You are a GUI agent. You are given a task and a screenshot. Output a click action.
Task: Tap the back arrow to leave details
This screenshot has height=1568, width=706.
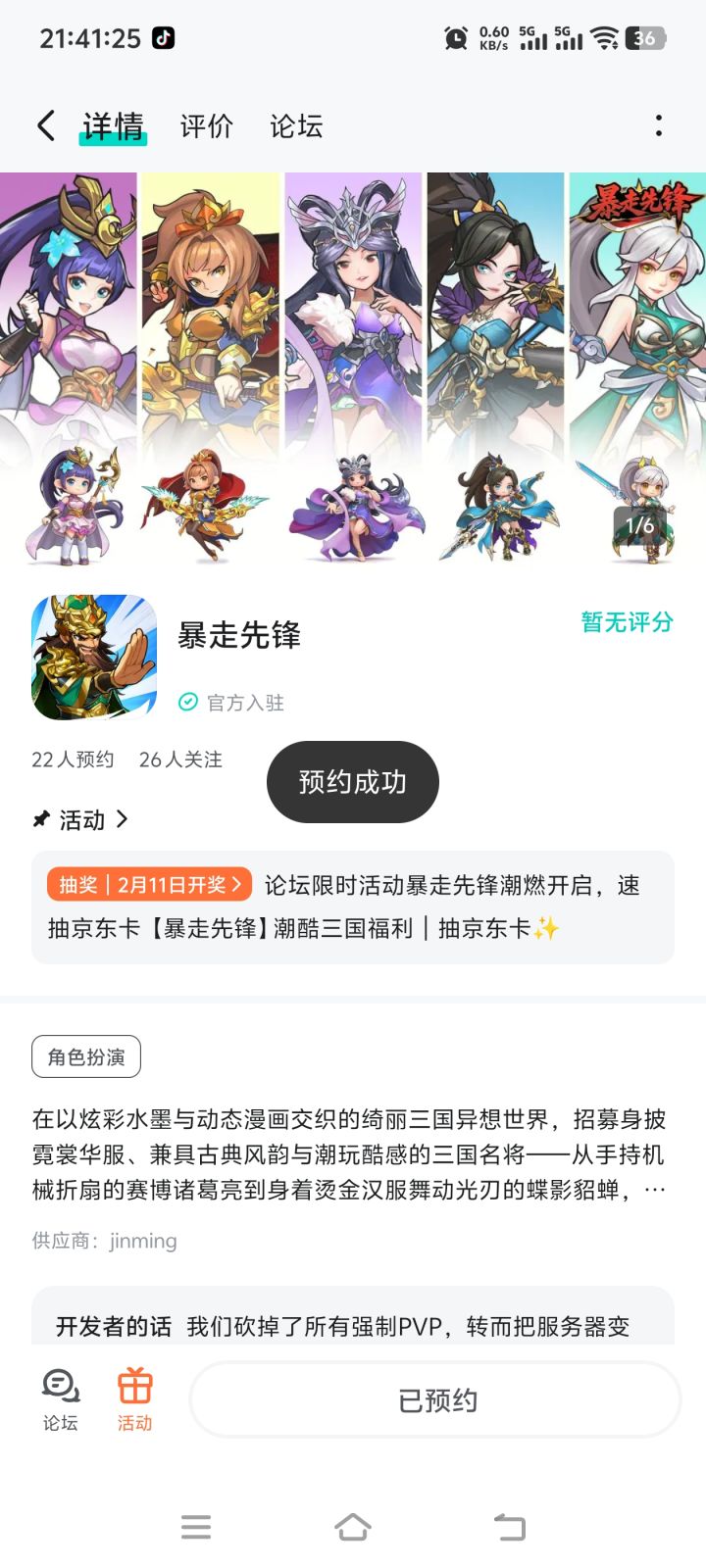44,125
